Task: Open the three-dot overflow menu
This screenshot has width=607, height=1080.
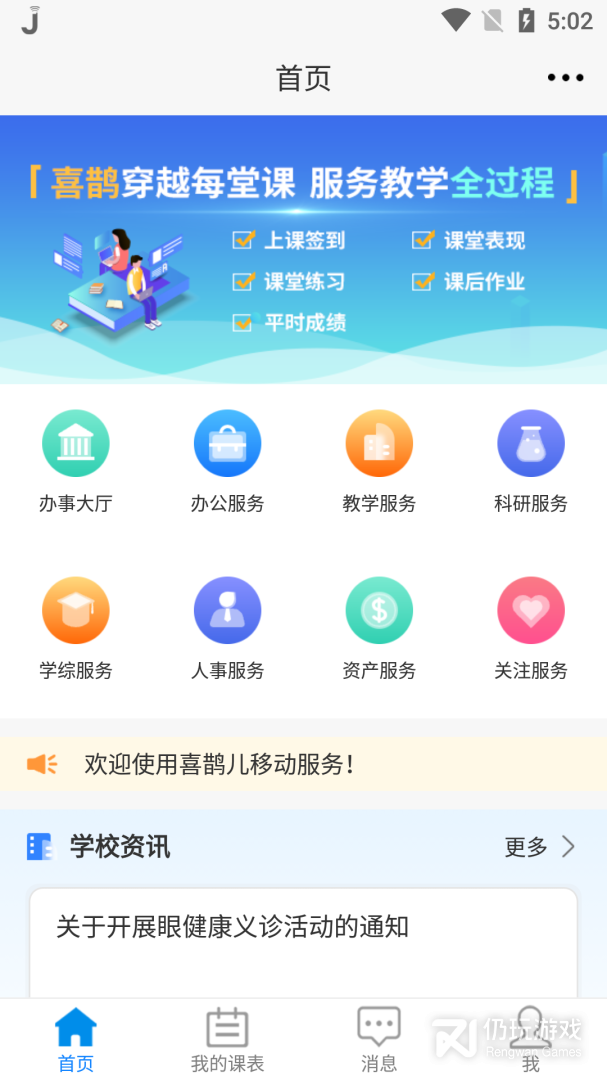Action: pyautogui.click(x=565, y=78)
